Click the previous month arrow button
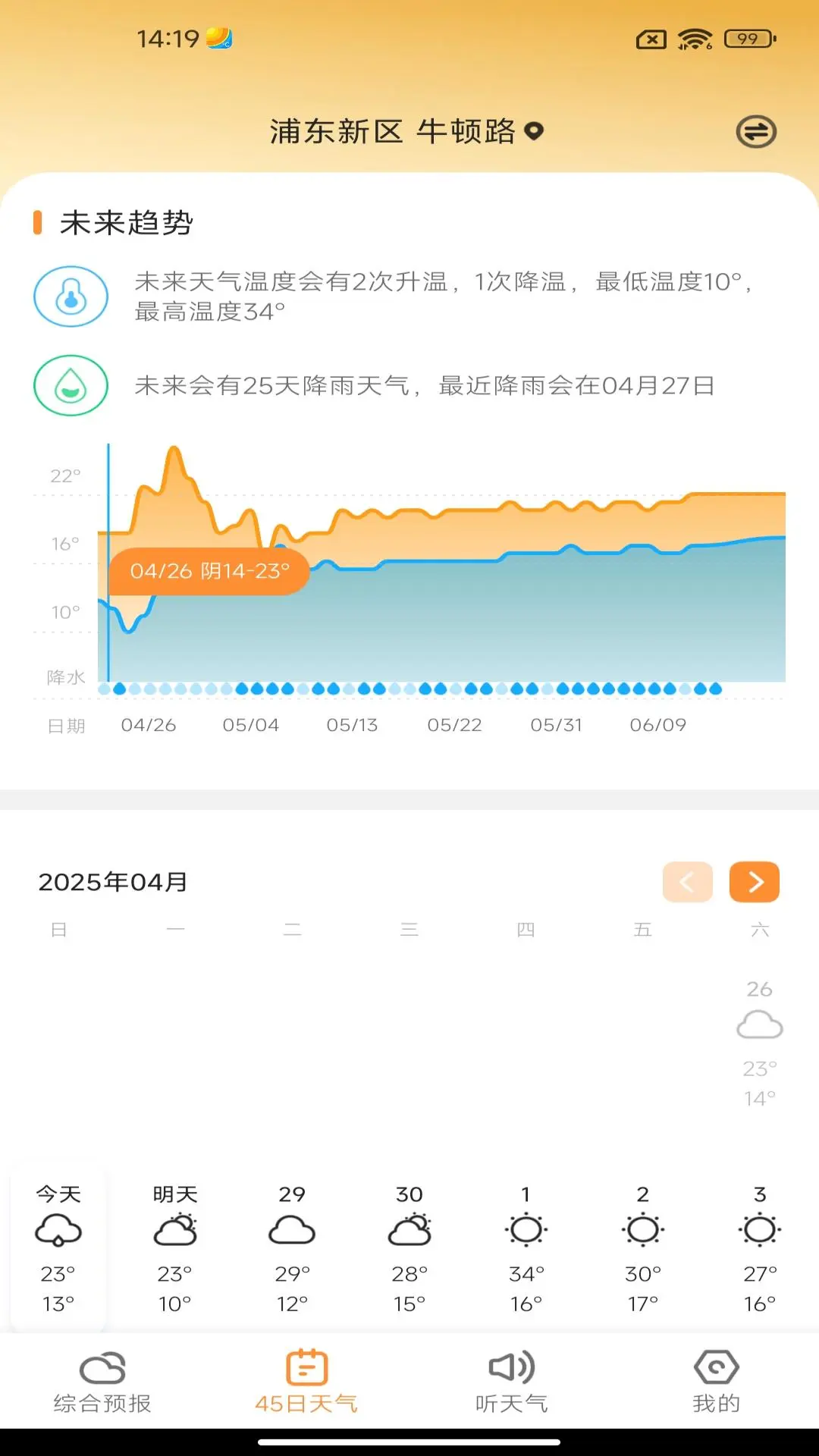Screen dimensions: 819x1456 (x=687, y=882)
